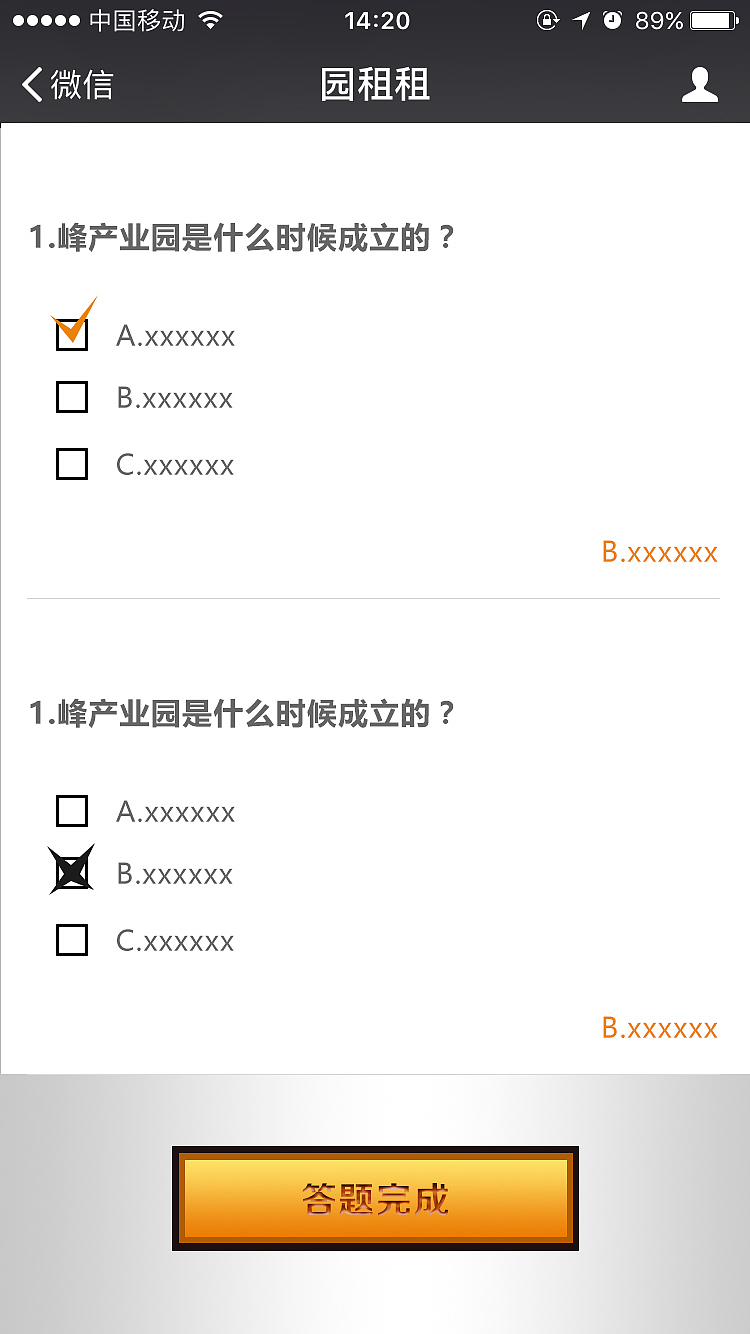Choose option C in the second question
Viewport: 750px width, 1334px height.
tap(72, 940)
